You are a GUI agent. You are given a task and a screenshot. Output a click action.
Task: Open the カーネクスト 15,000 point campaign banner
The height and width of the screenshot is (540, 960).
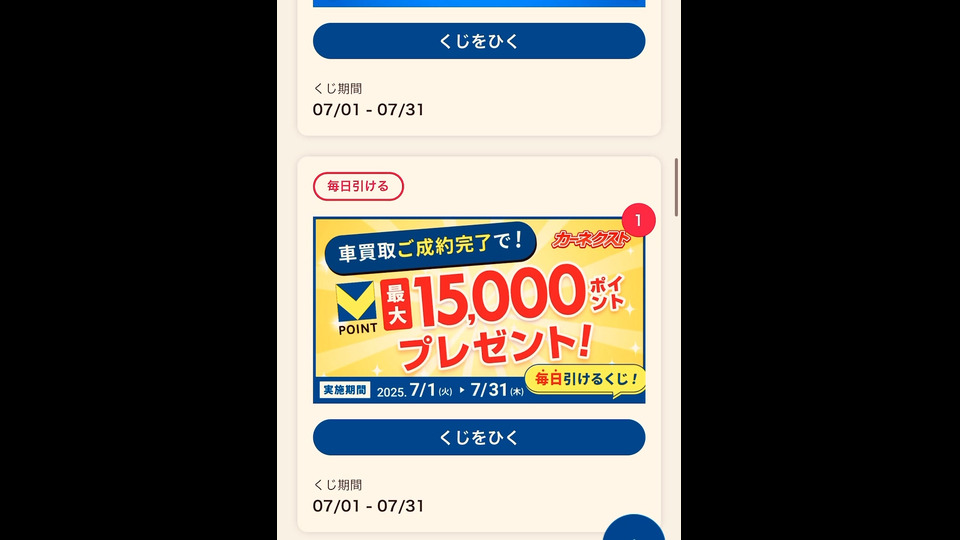(x=479, y=310)
